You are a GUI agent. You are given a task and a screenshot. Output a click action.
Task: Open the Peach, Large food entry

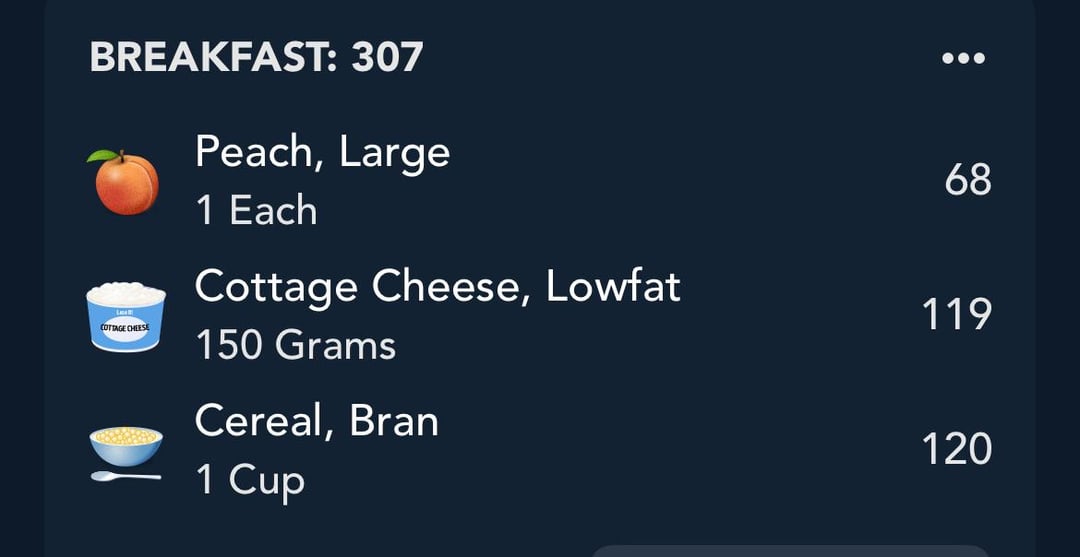[322, 180]
